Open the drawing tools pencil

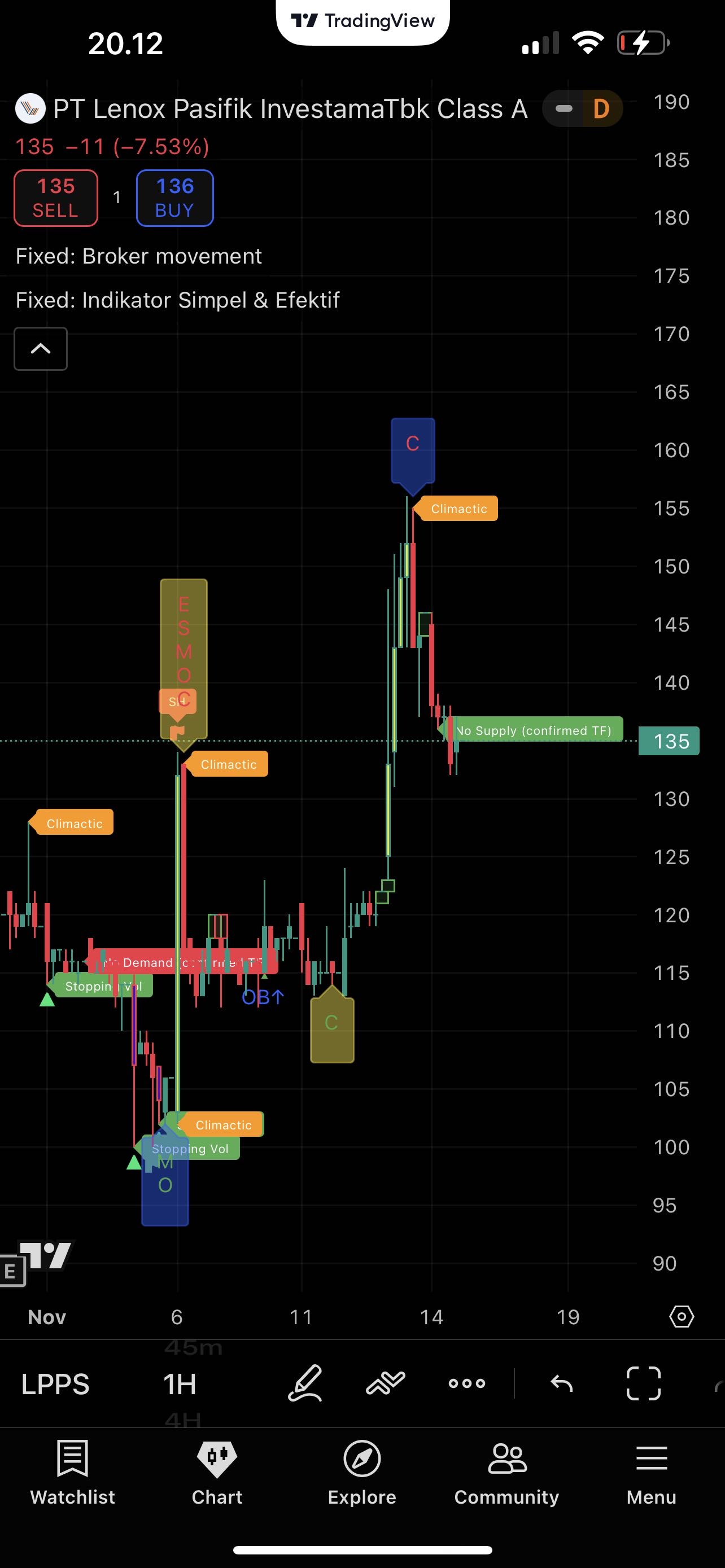pos(304,1383)
